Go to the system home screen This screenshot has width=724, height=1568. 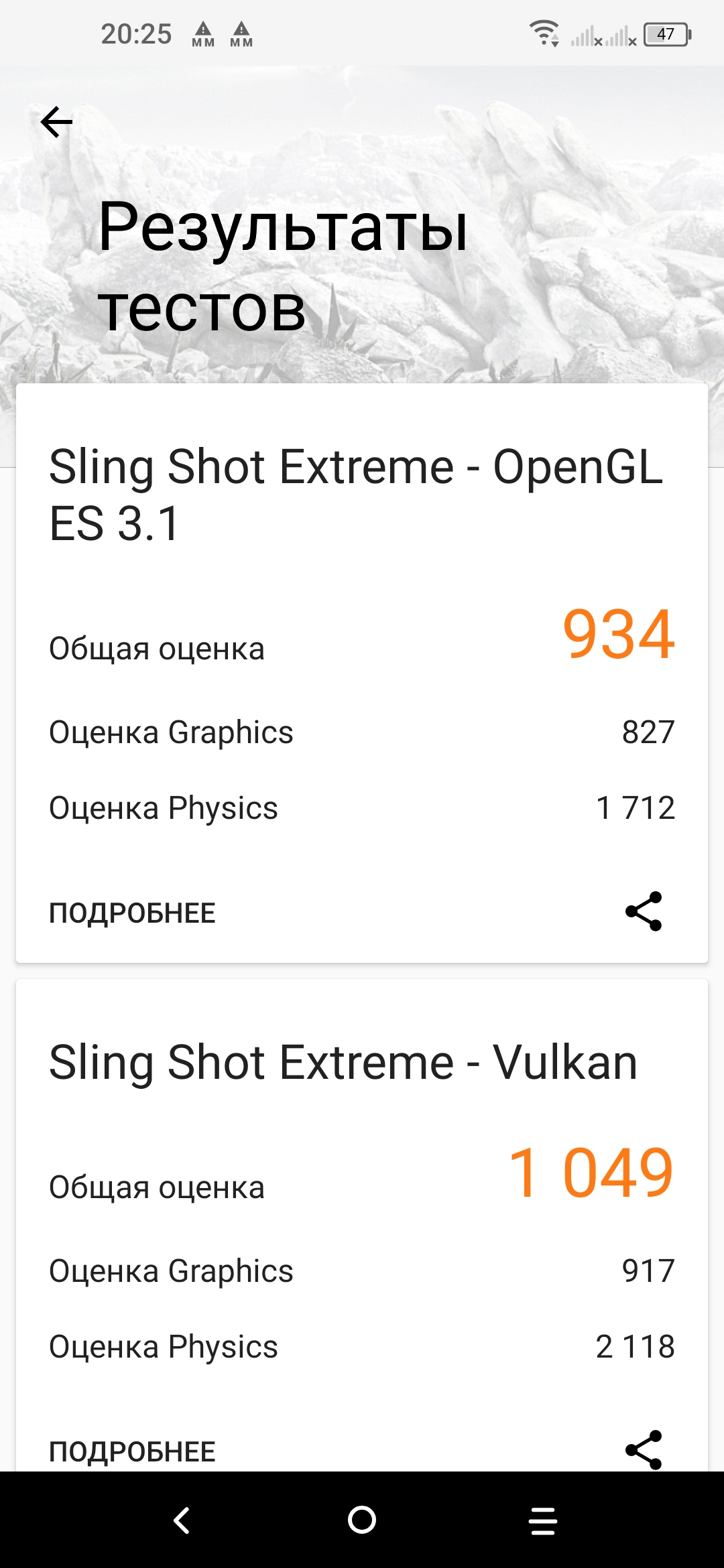(362, 1520)
